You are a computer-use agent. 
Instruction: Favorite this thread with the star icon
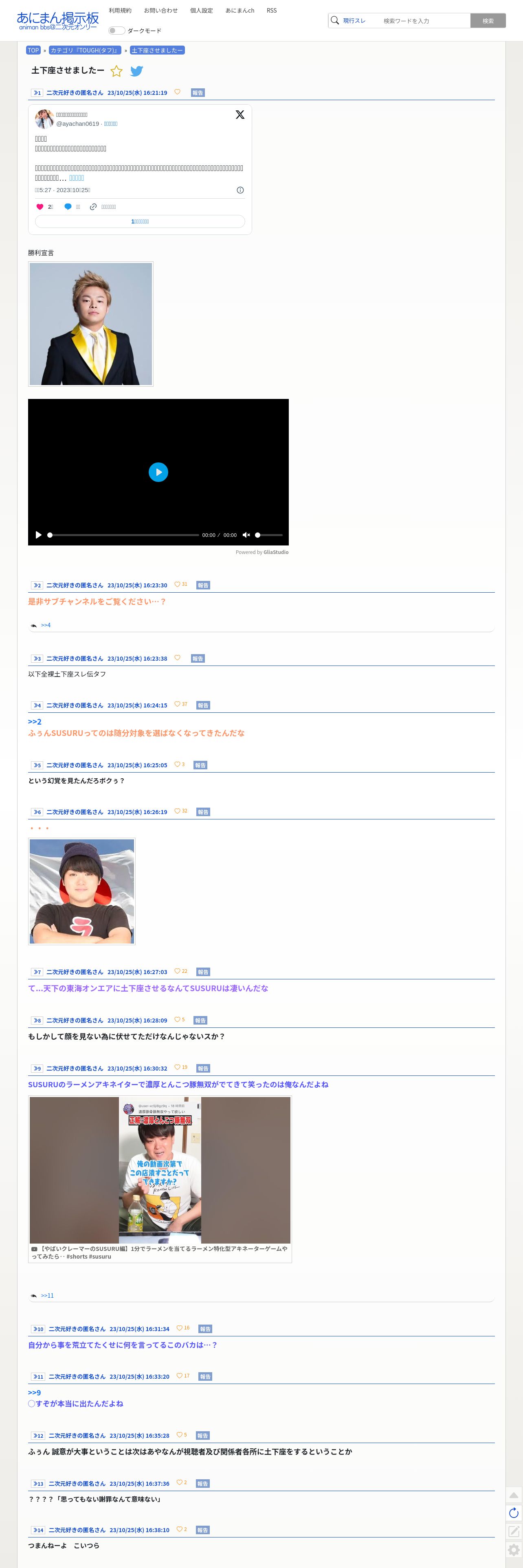(116, 71)
